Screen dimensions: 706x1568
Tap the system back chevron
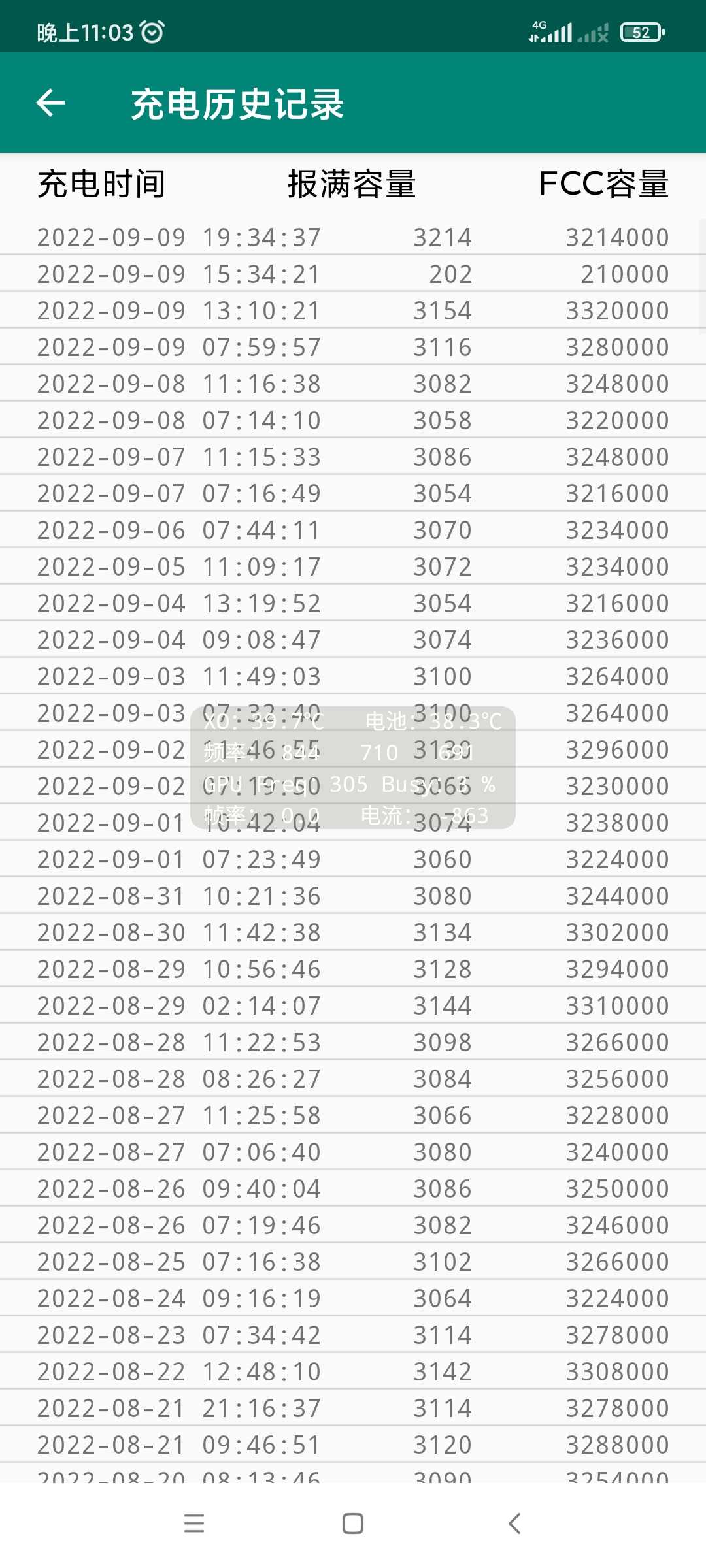pyautogui.click(x=514, y=1523)
